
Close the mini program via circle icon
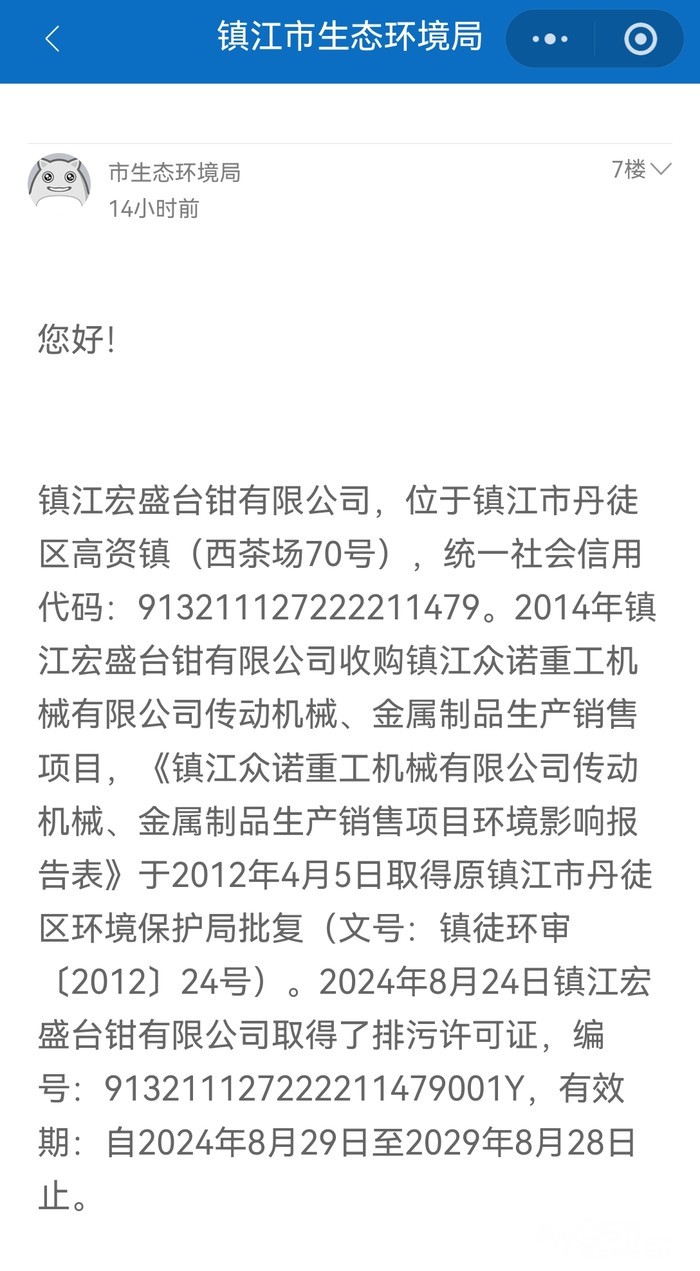pos(640,39)
